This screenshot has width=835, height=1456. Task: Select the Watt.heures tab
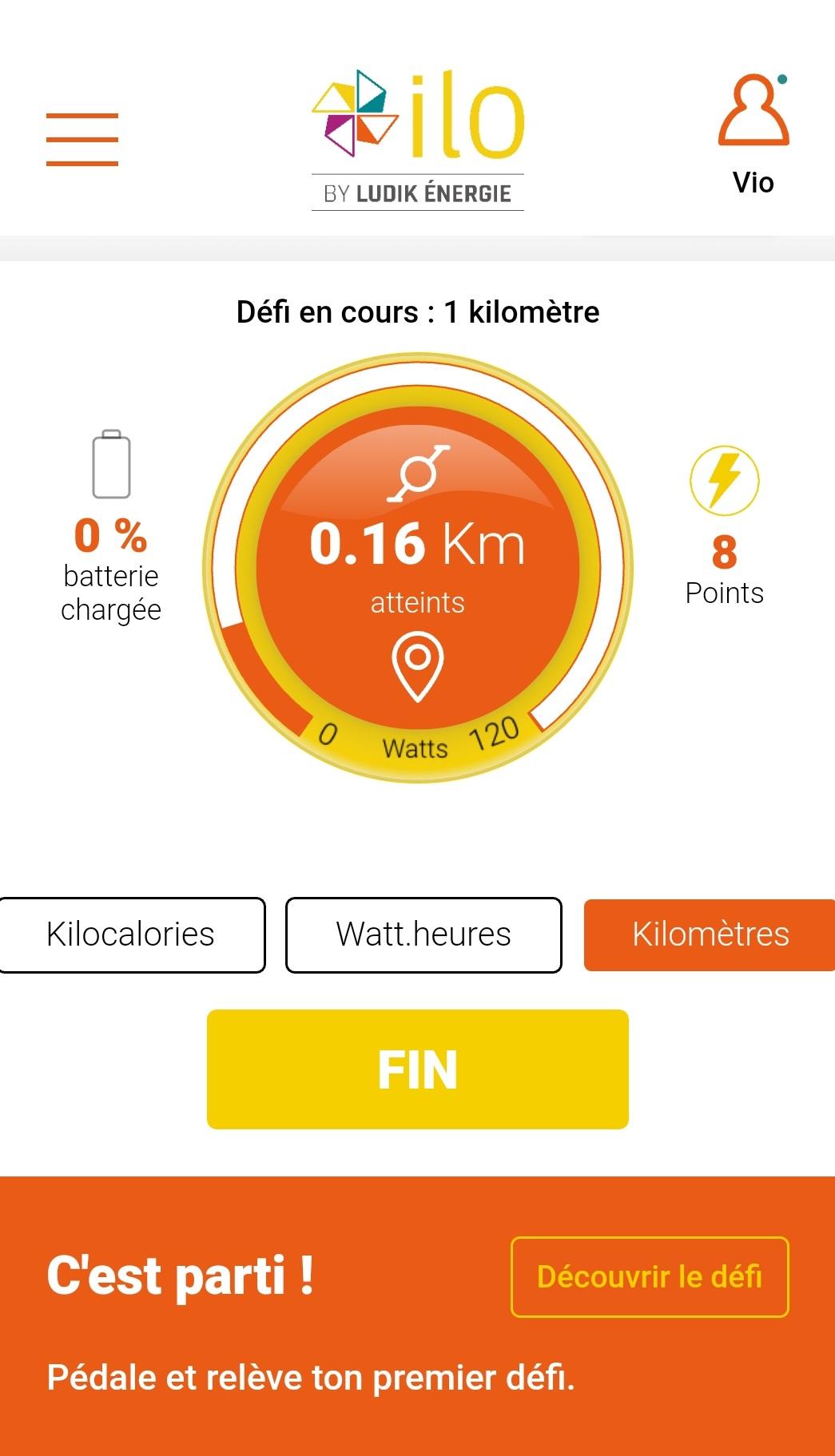pos(423,934)
